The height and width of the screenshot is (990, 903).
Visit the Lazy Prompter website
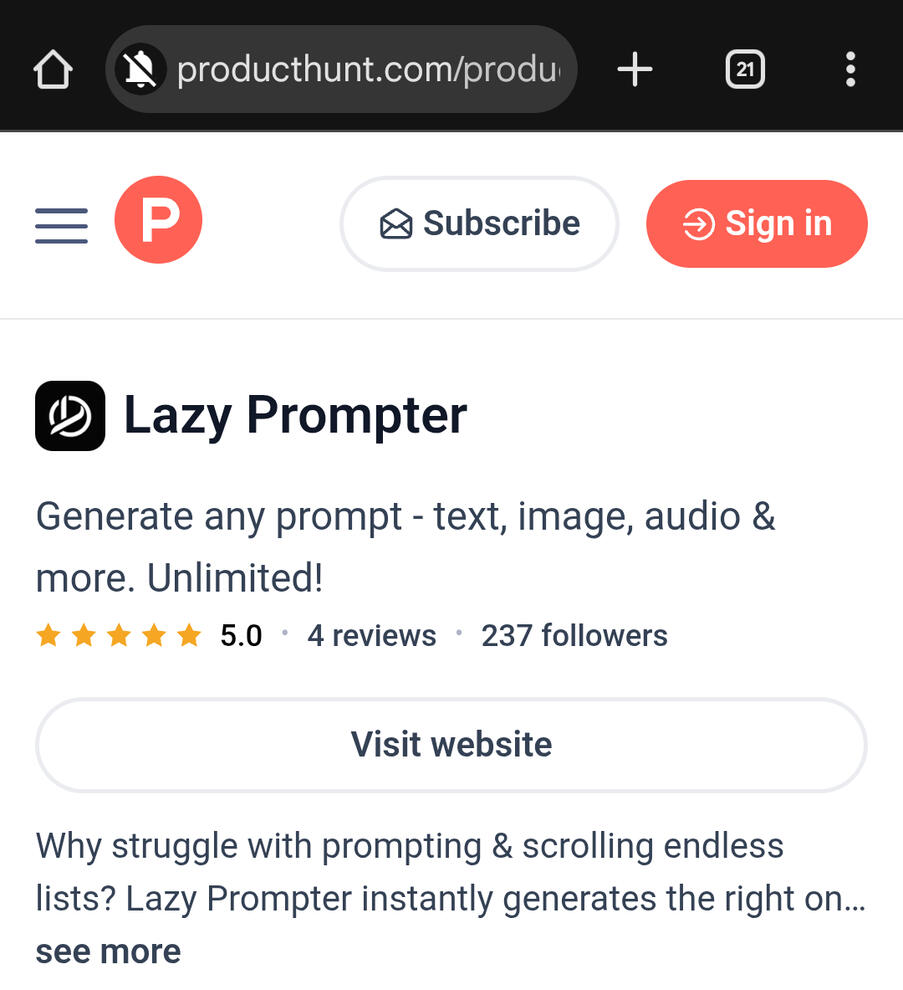tap(451, 745)
